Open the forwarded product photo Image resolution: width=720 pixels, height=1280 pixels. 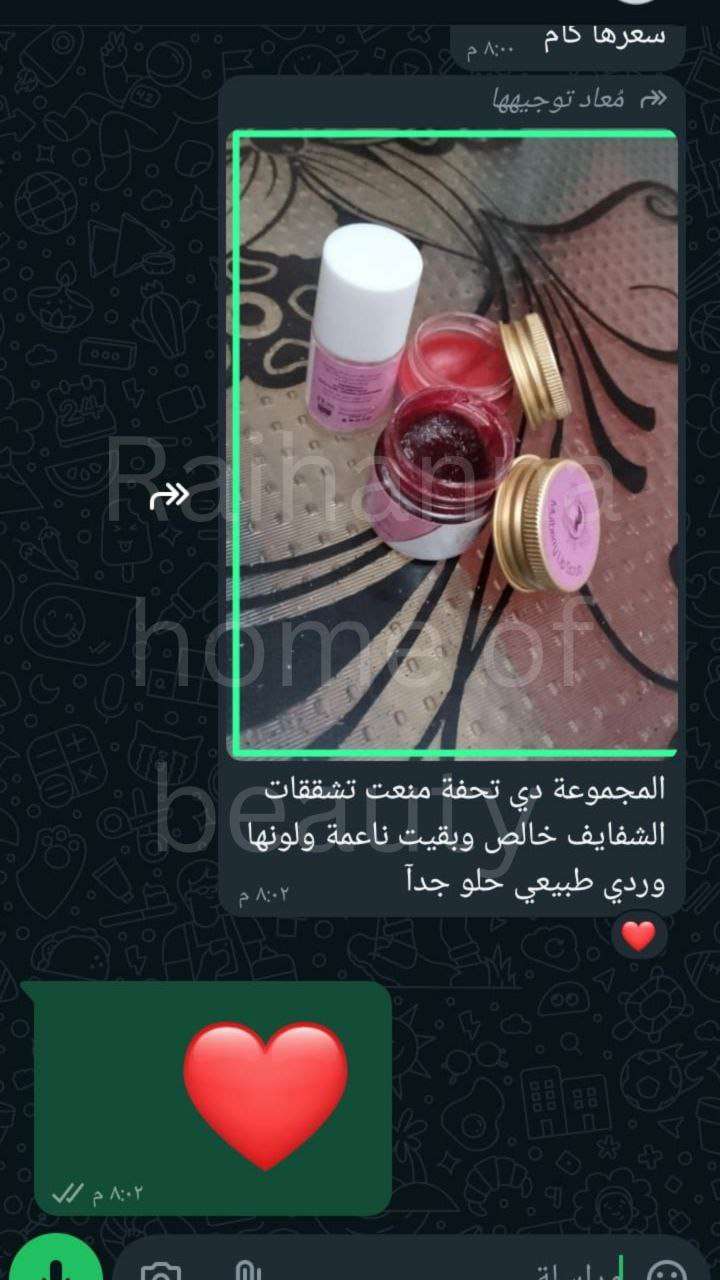(x=455, y=443)
